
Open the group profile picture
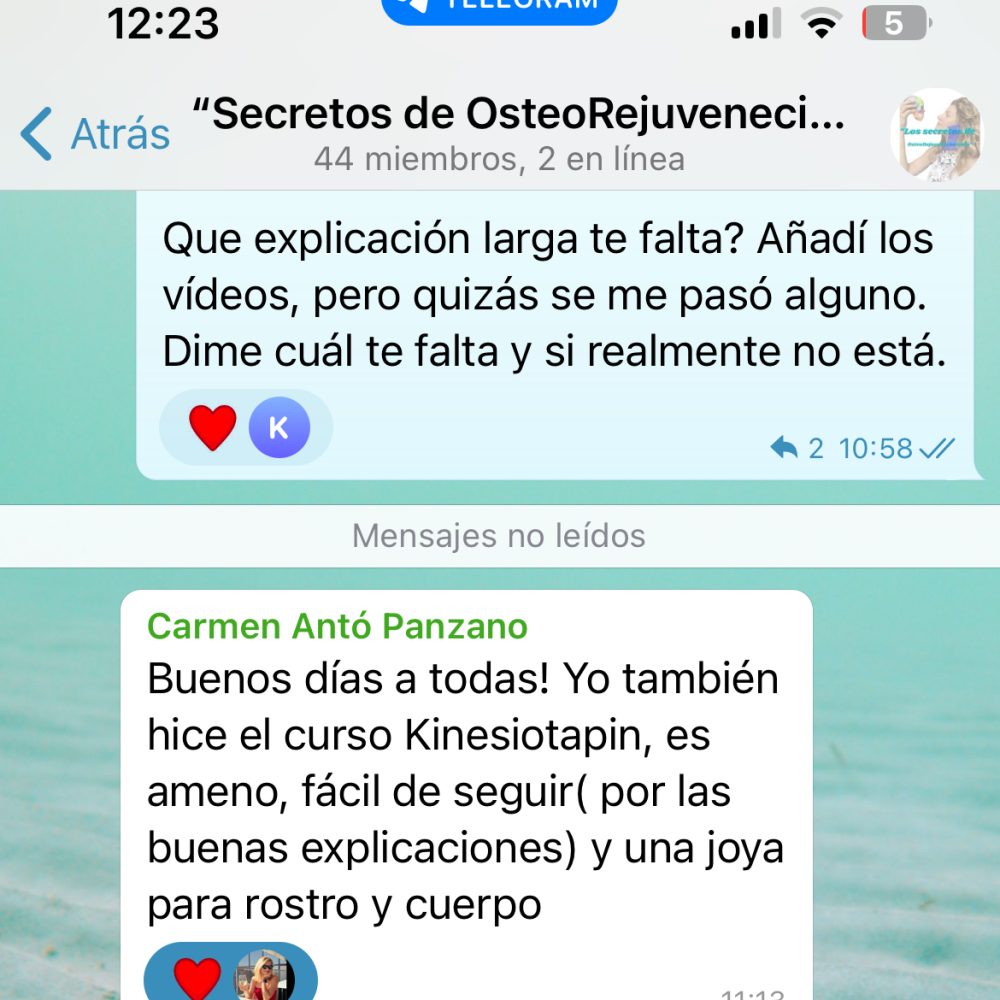[x=936, y=134]
